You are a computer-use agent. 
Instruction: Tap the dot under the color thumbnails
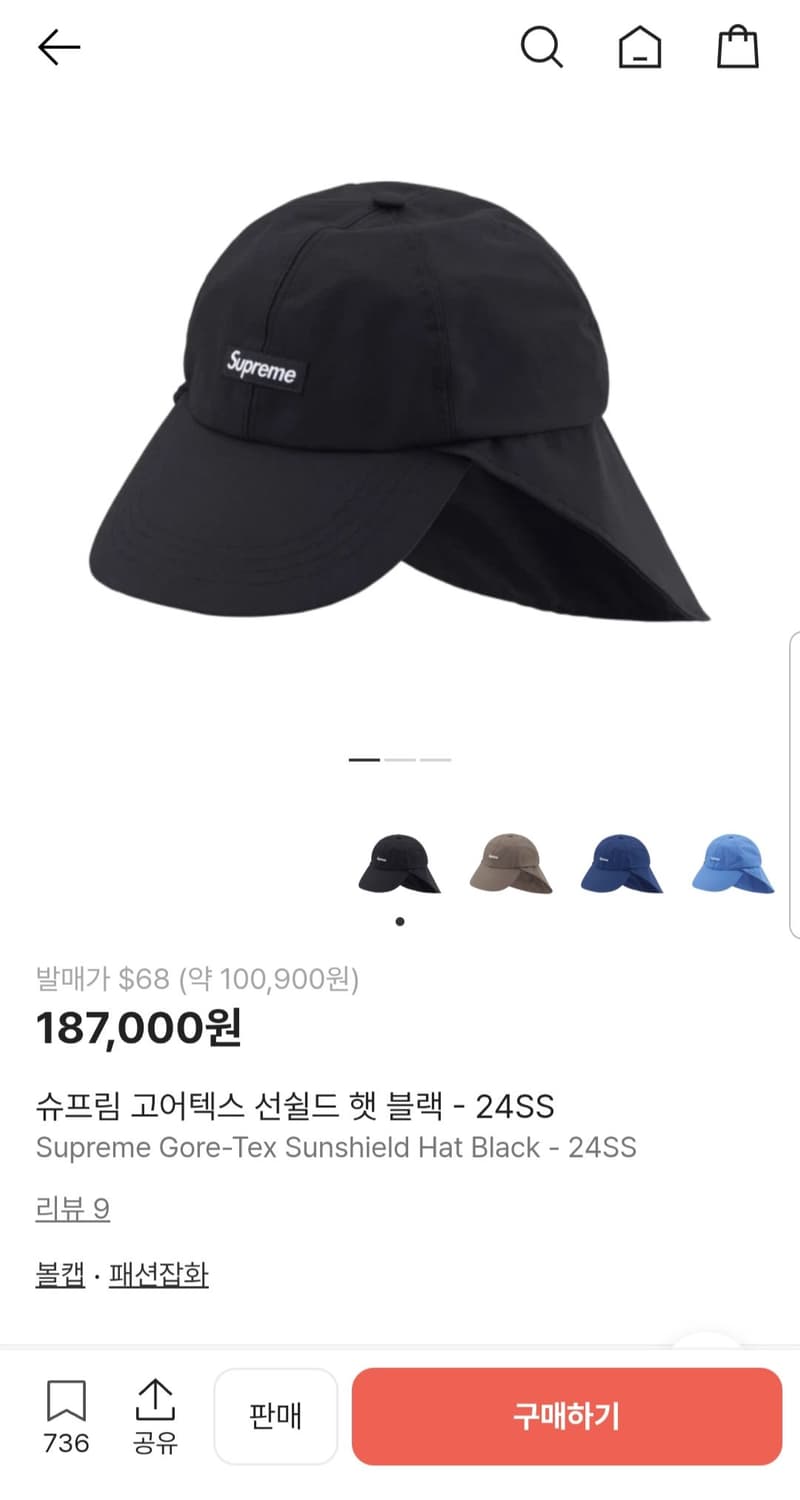(x=400, y=922)
